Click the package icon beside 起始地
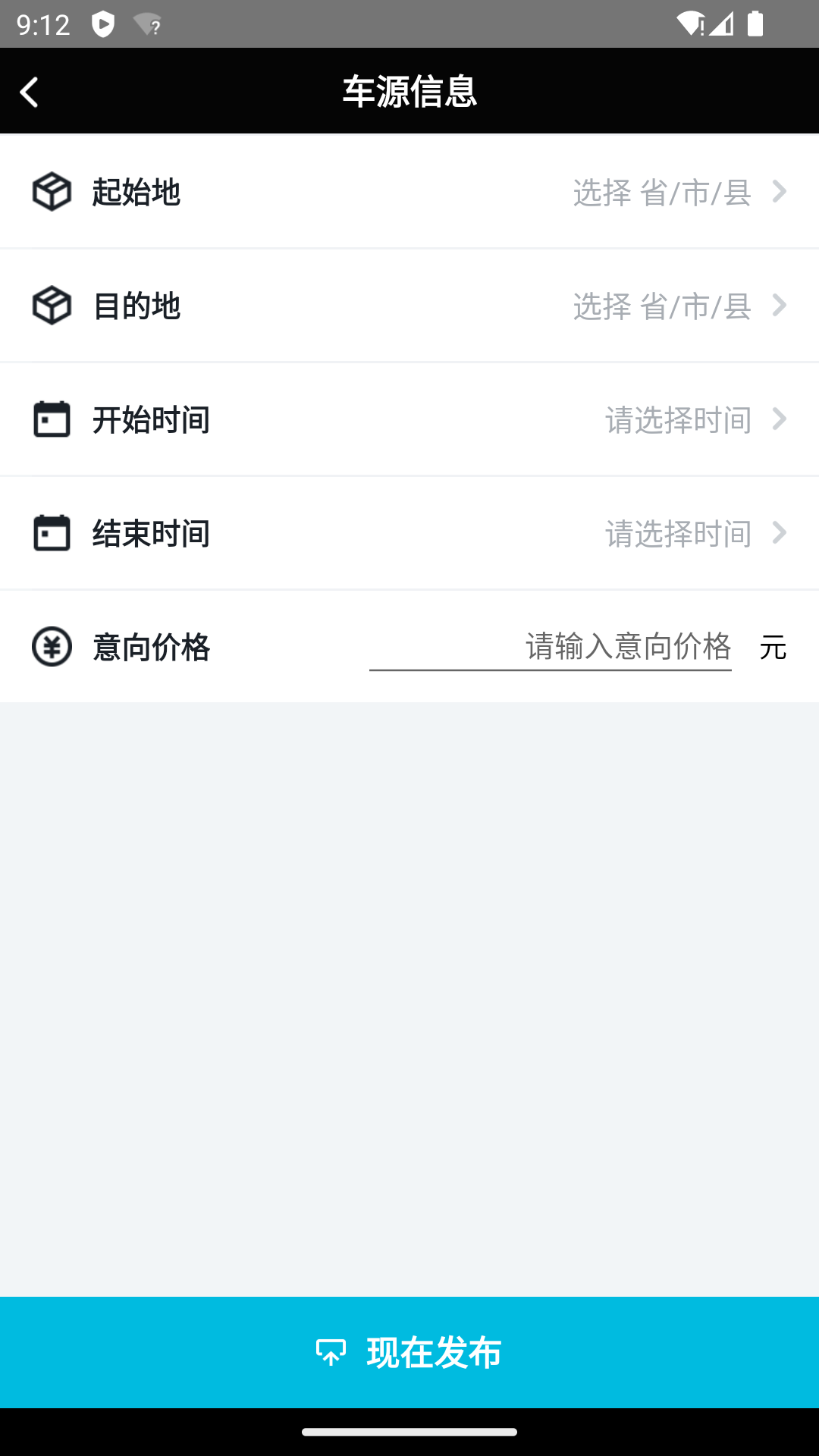Screen dimensions: 819x1456 coord(51,192)
